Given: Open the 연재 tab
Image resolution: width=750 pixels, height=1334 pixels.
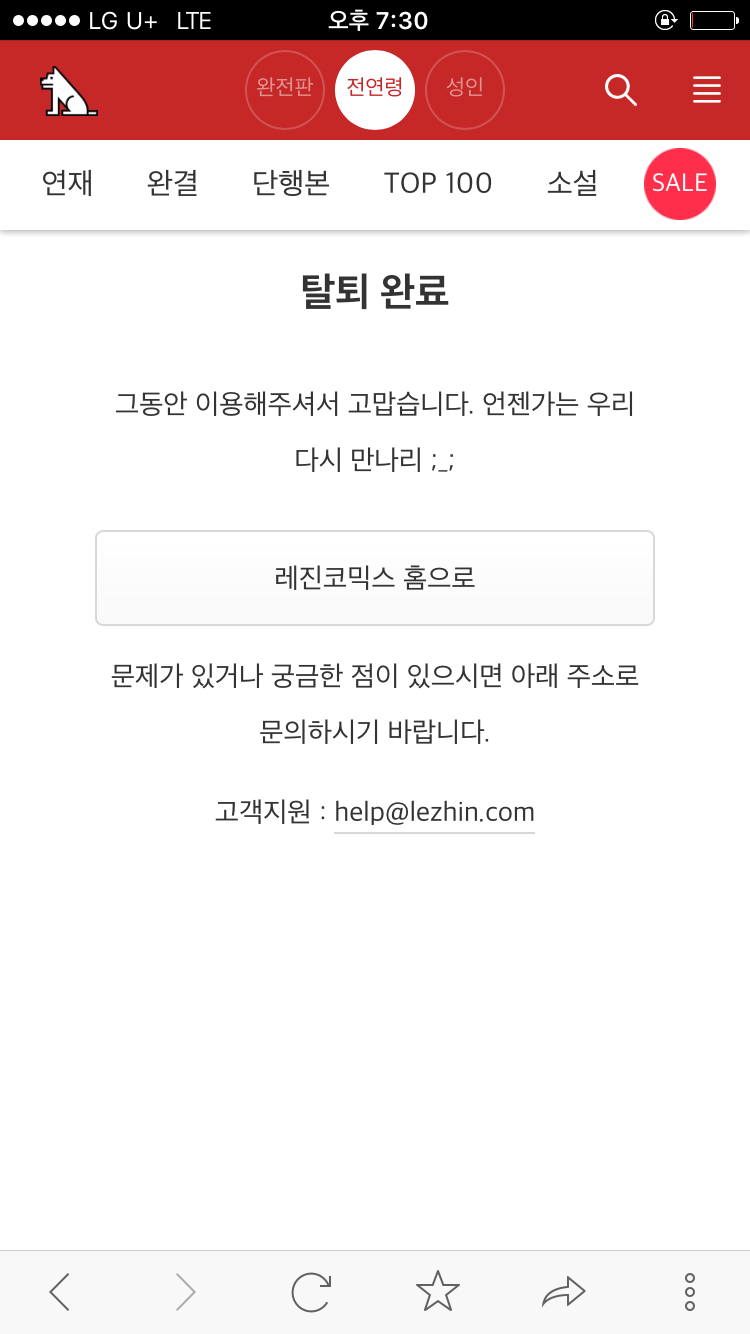Looking at the screenshot, I should [67, 183].
